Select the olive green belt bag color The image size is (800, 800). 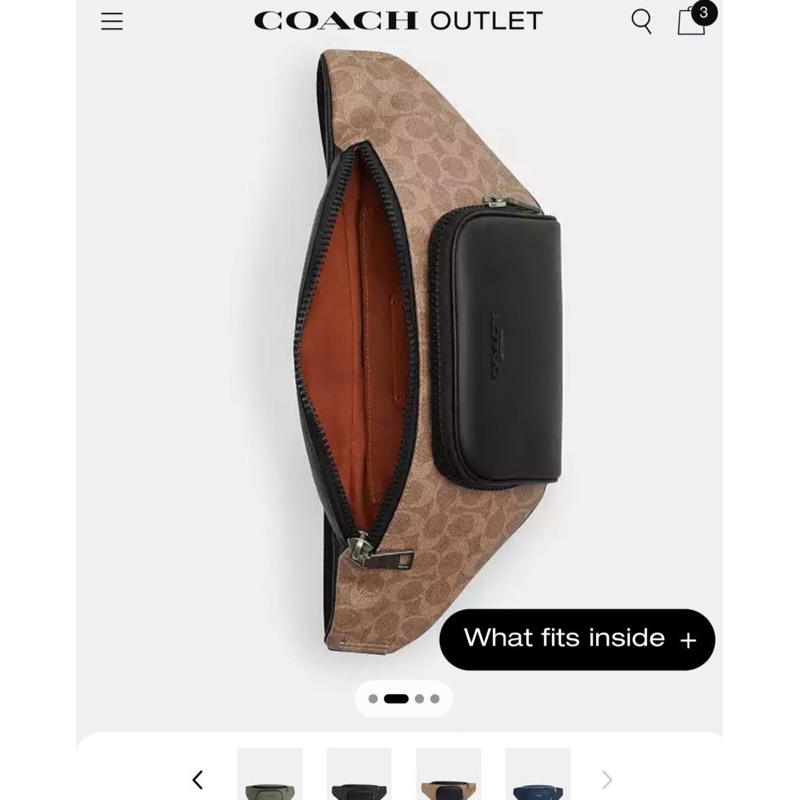(270, 775)
